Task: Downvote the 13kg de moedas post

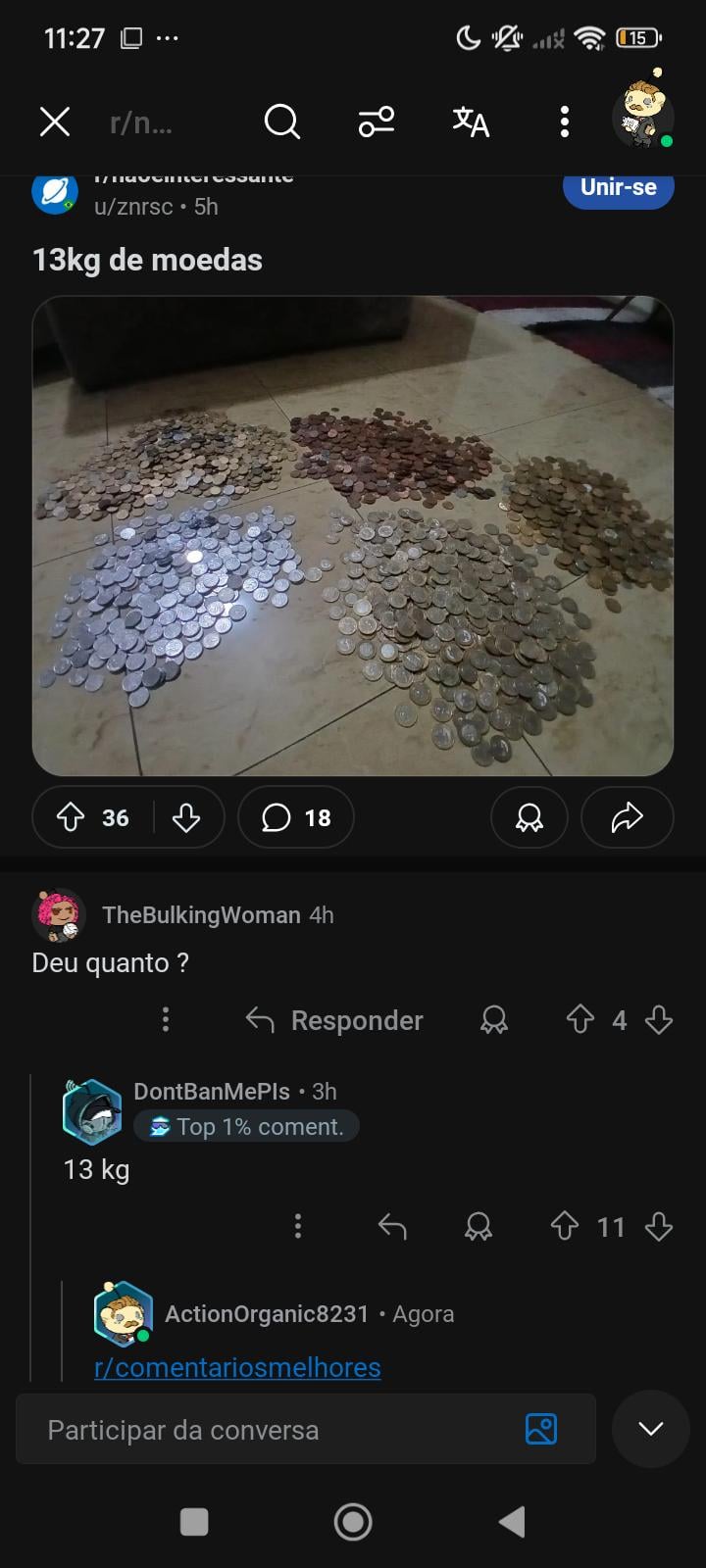Action: point(186,817)
